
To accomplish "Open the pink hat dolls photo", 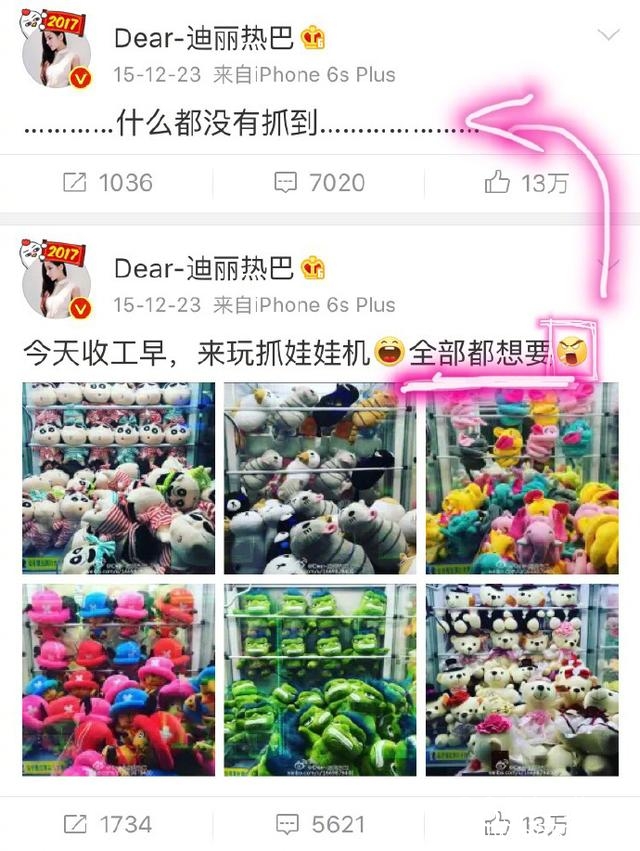I will pyautogui.click(x=119, y=679).
